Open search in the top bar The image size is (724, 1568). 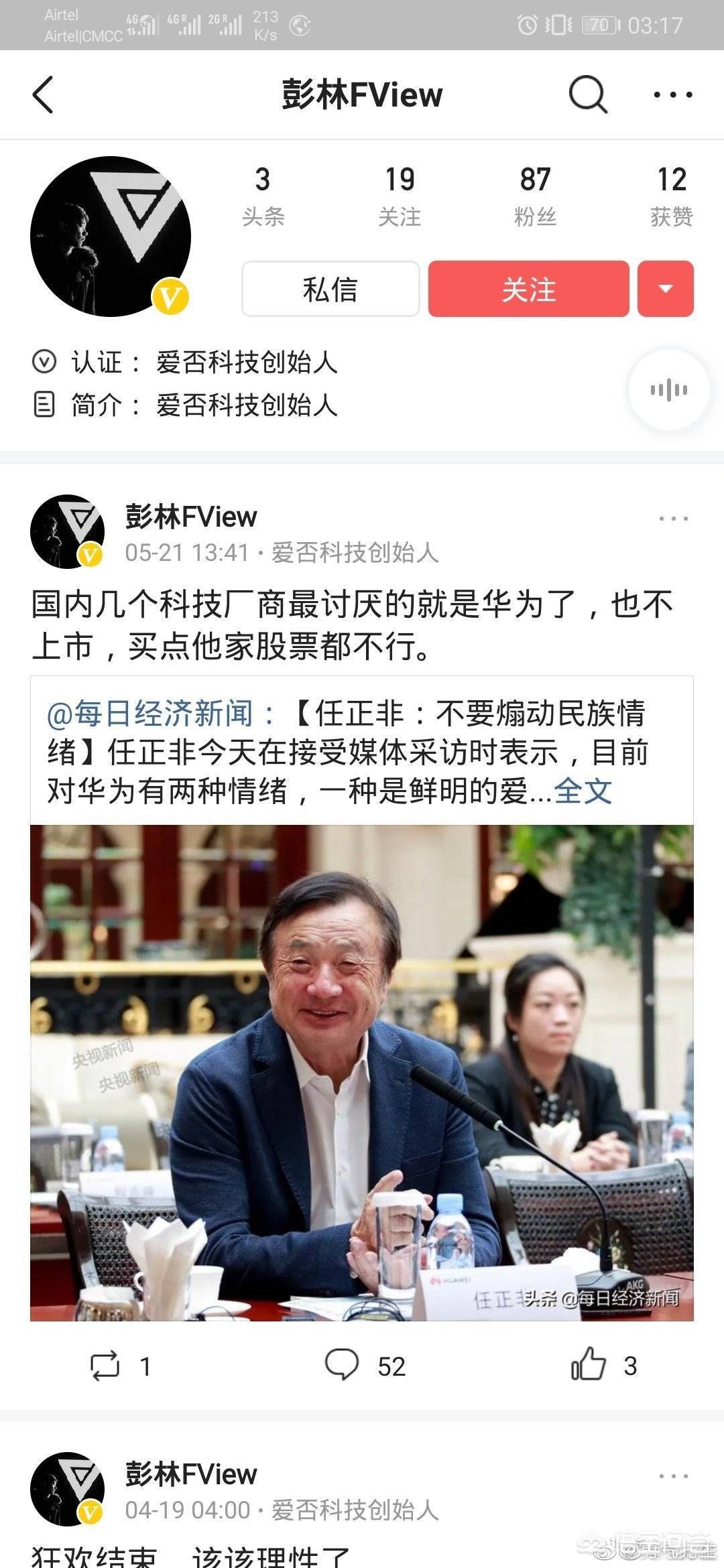pos(588,94)
